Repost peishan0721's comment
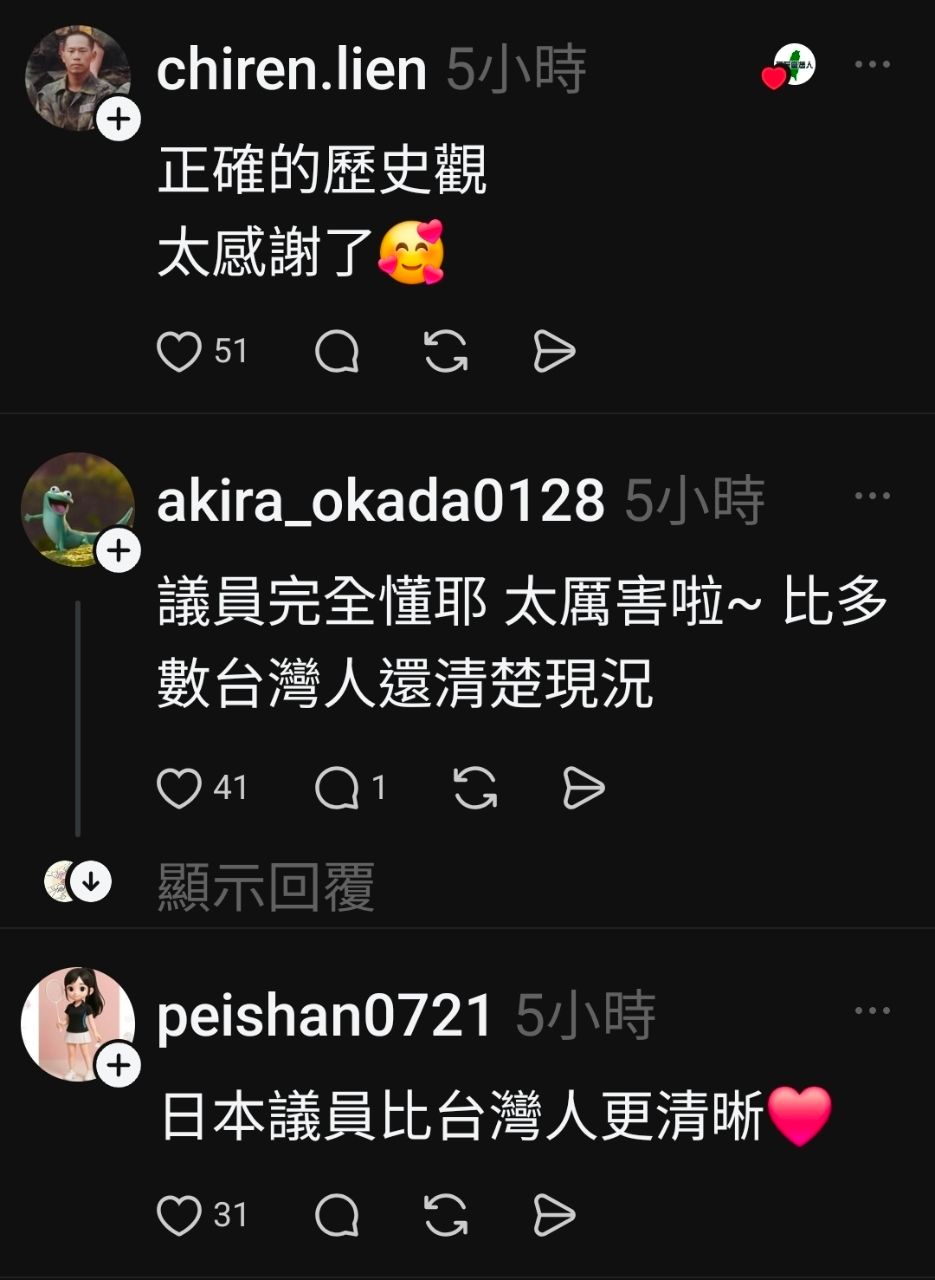The image size is (935, 1280). [446, 1216]
